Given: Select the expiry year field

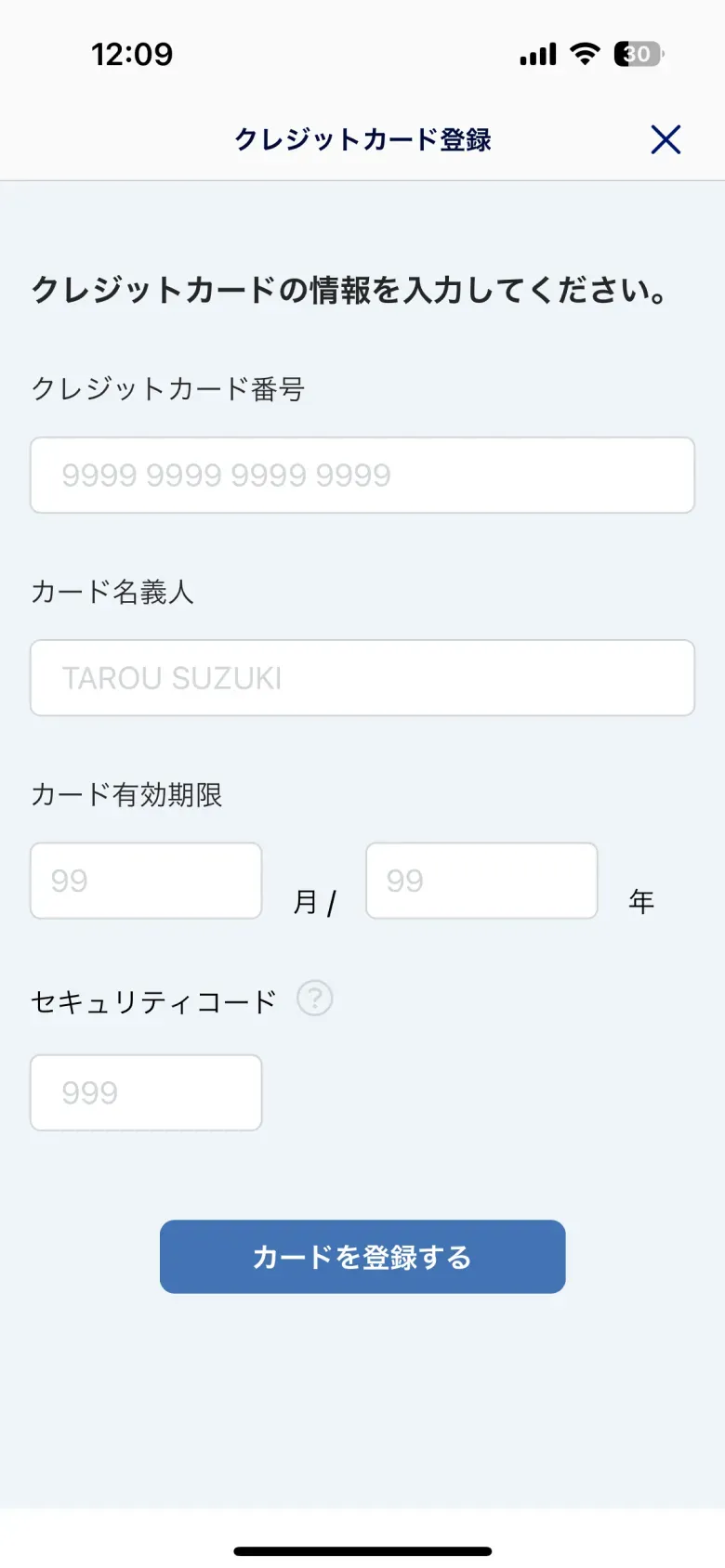Looking at the screenshot, I should [481, 881].
